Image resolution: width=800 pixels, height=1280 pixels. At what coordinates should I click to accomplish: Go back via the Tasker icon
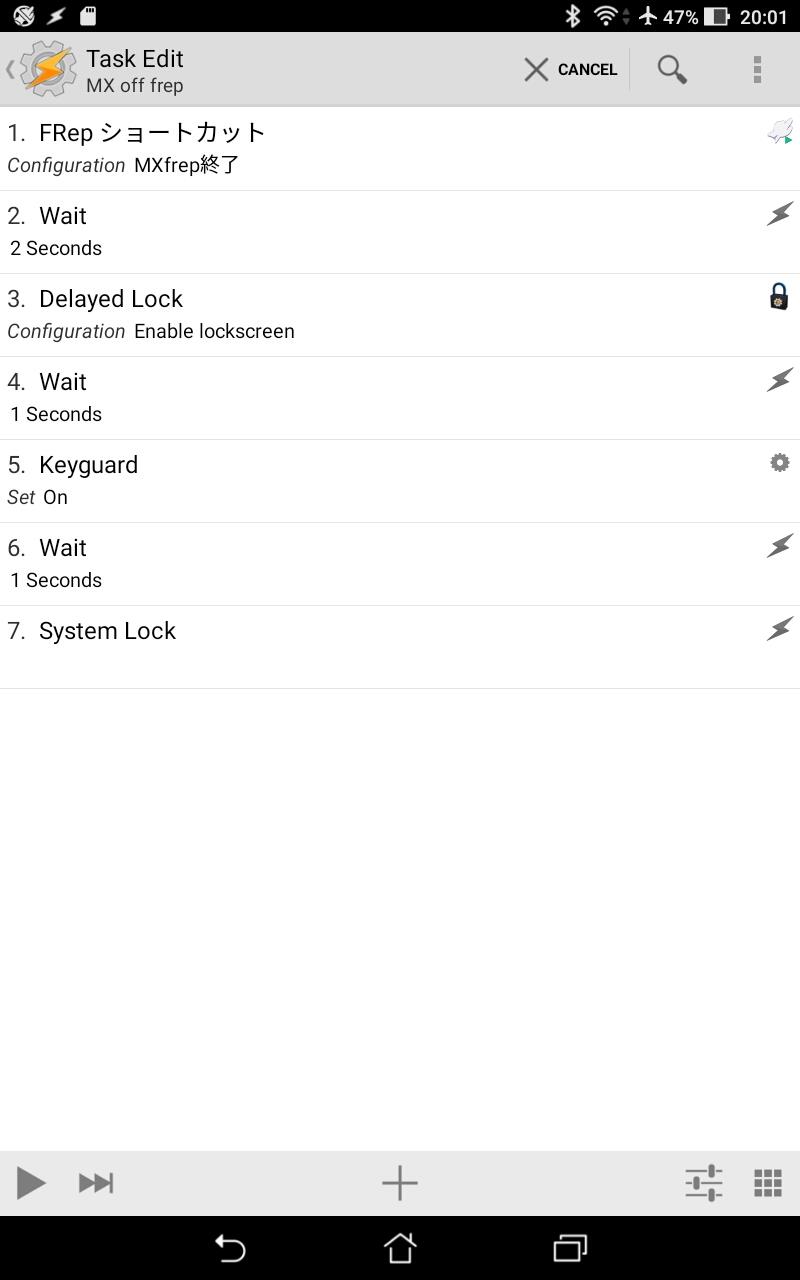coord(42,69)
